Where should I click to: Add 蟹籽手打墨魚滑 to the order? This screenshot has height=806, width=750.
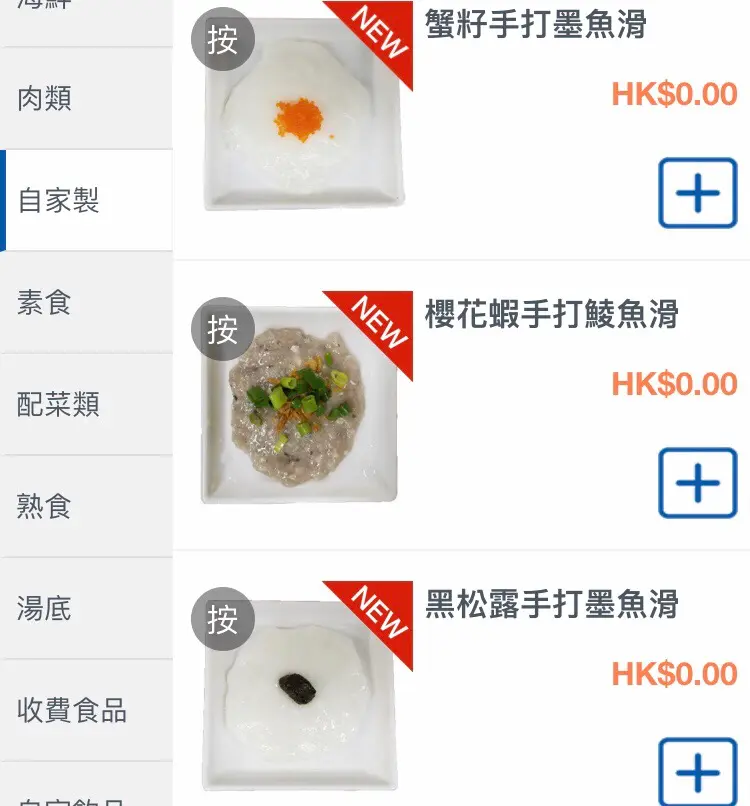click(697, 193)
